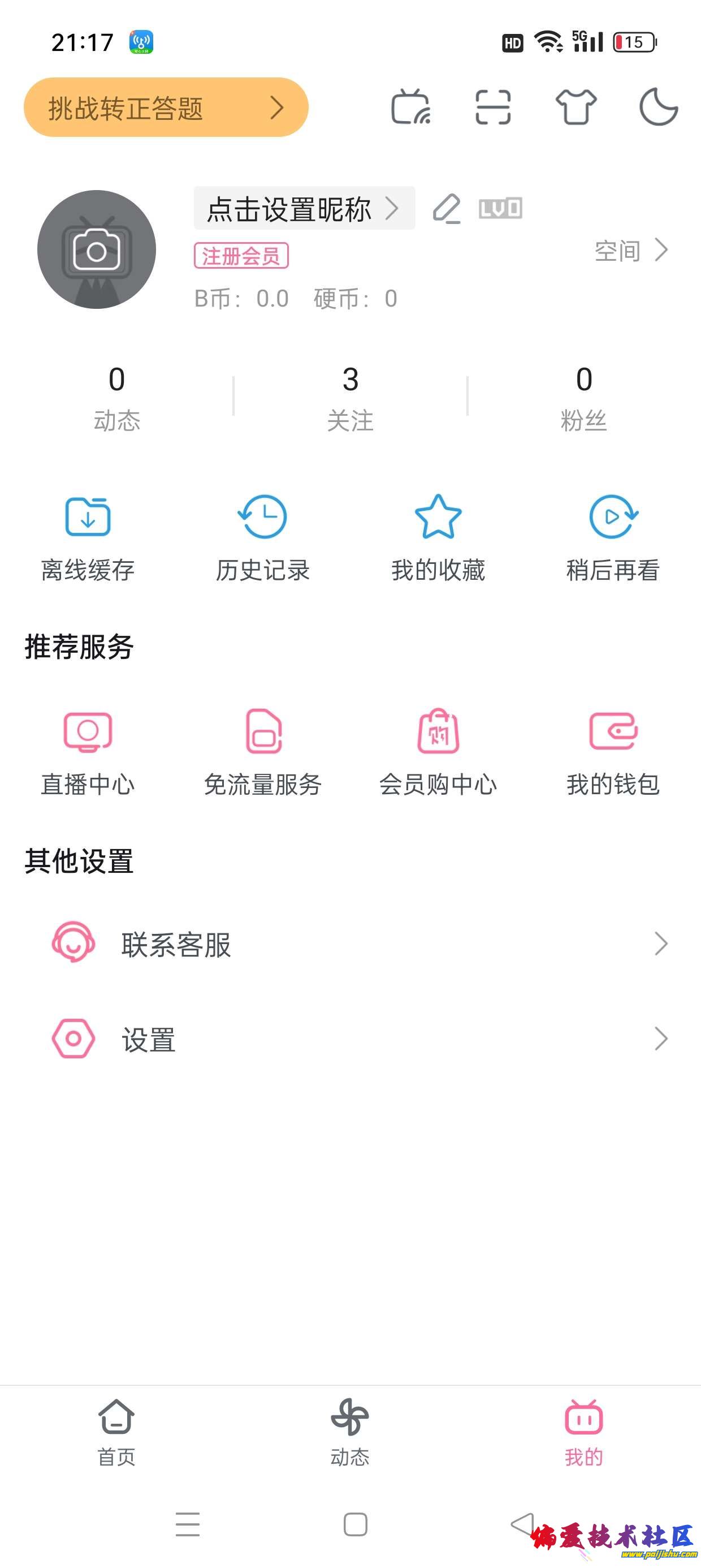This screenshot has height=1568, width=701.
Task: Enable night mode with moon icon
Action: 659,107
